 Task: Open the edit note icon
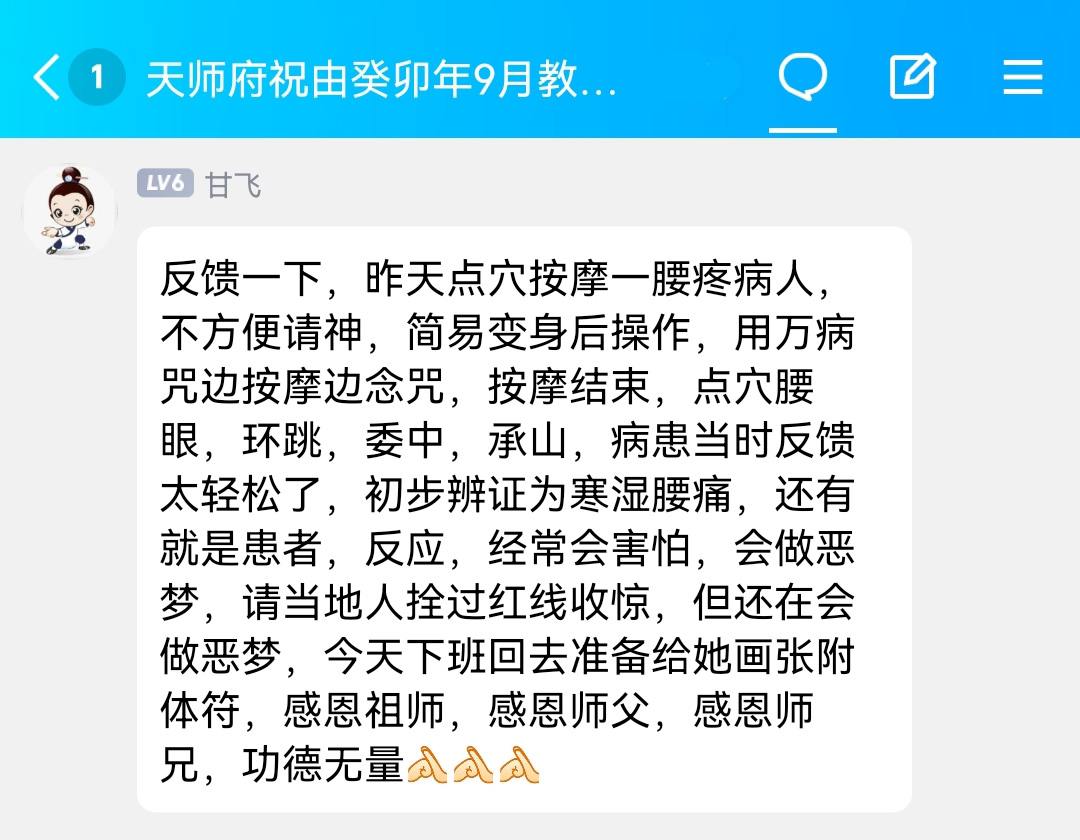click(912, 77)
